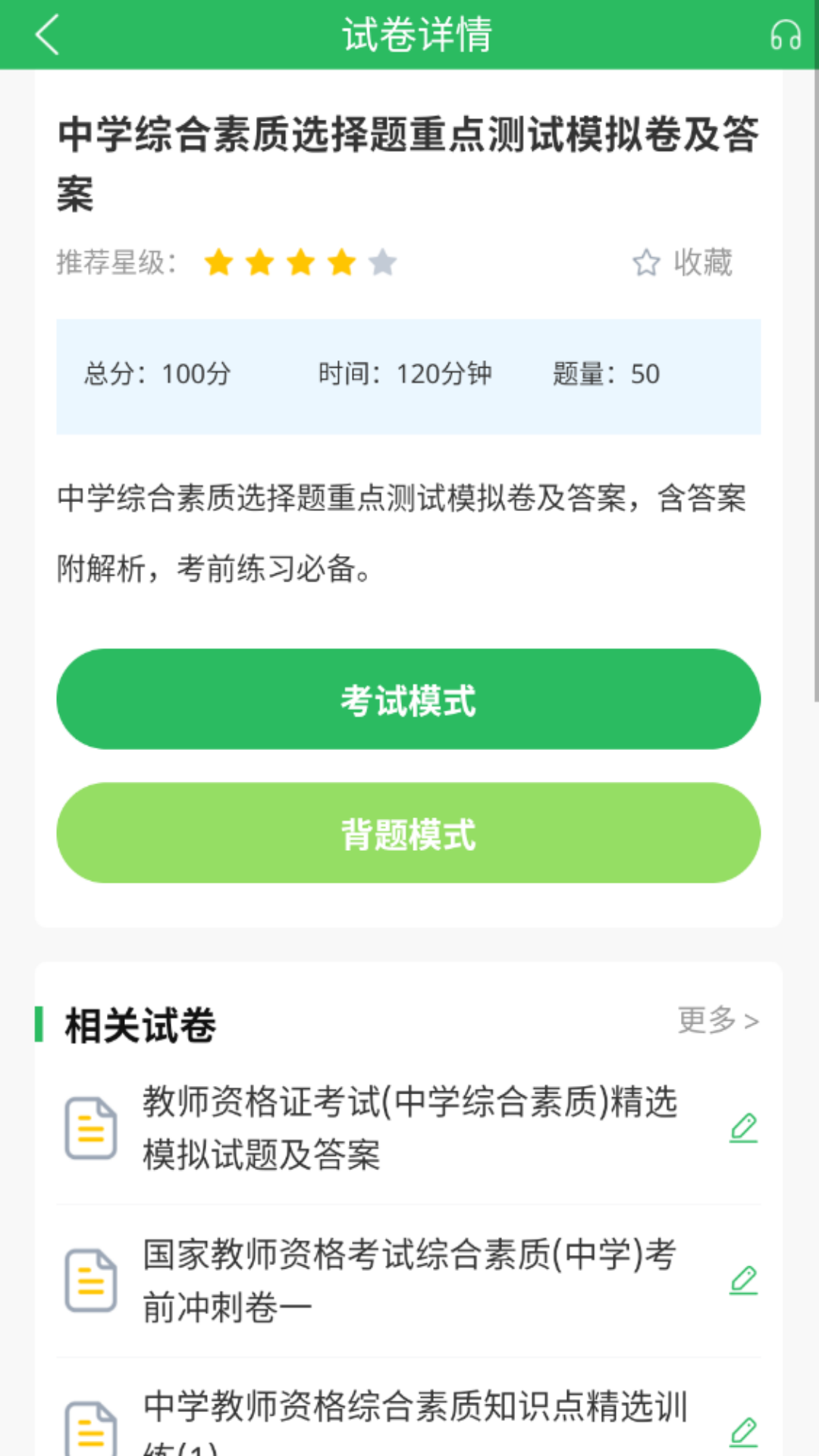Start the 背题模式 memorize mode
The width and height of the screenshot is (819, 1456).
coord(409,833)
